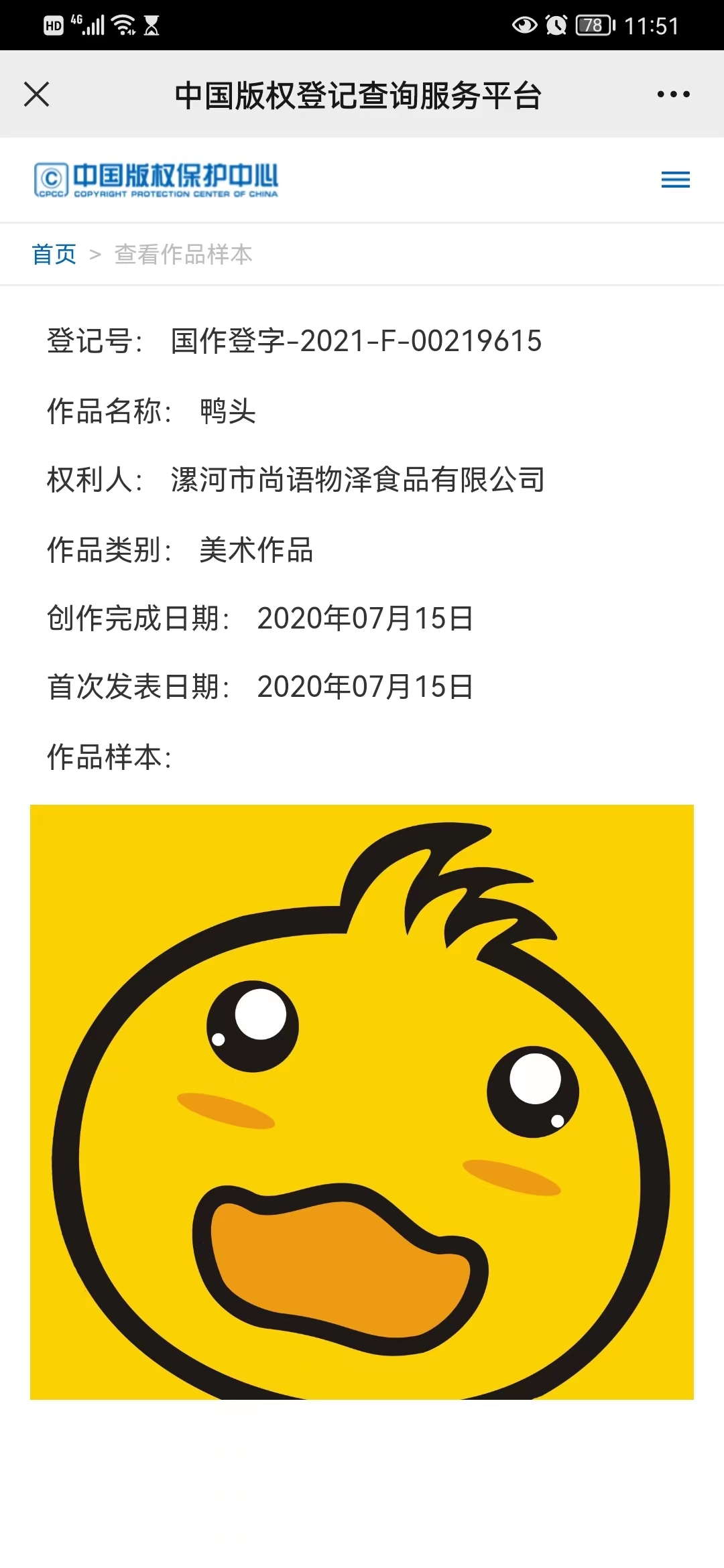Open the 鸭头 work sample image

tap(362, 1102)
